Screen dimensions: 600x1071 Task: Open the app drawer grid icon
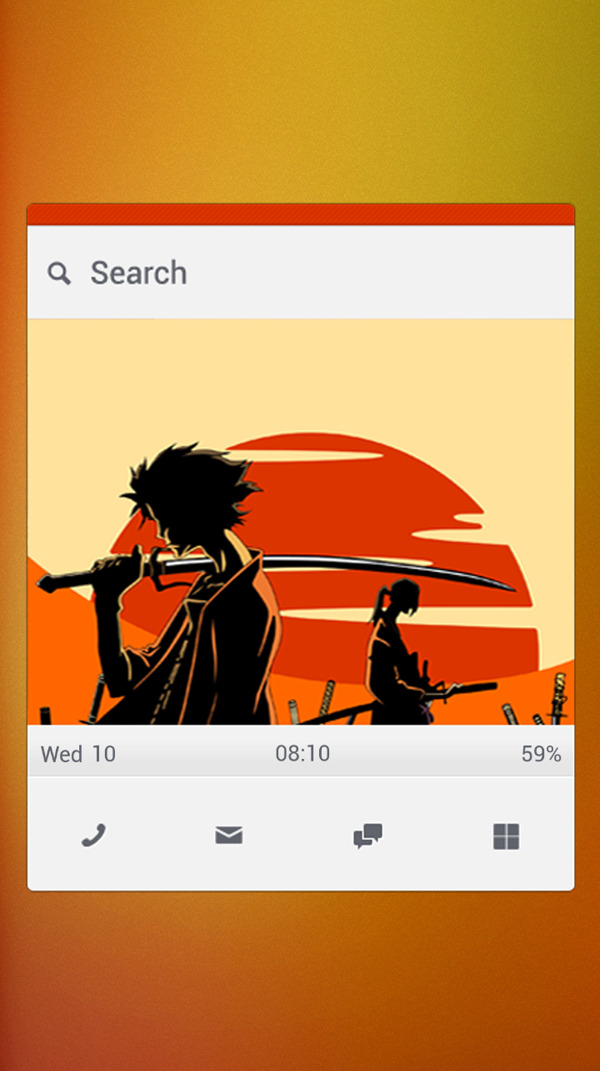point(506,836)
